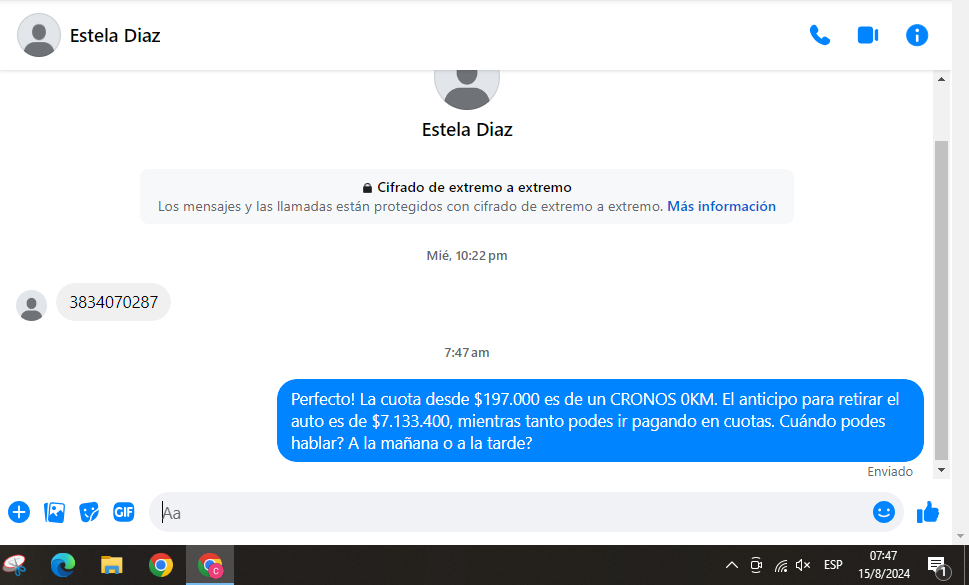969x585 pixels.
Task: Open File Explorer from the taskbar
Action: click(111, 566)
